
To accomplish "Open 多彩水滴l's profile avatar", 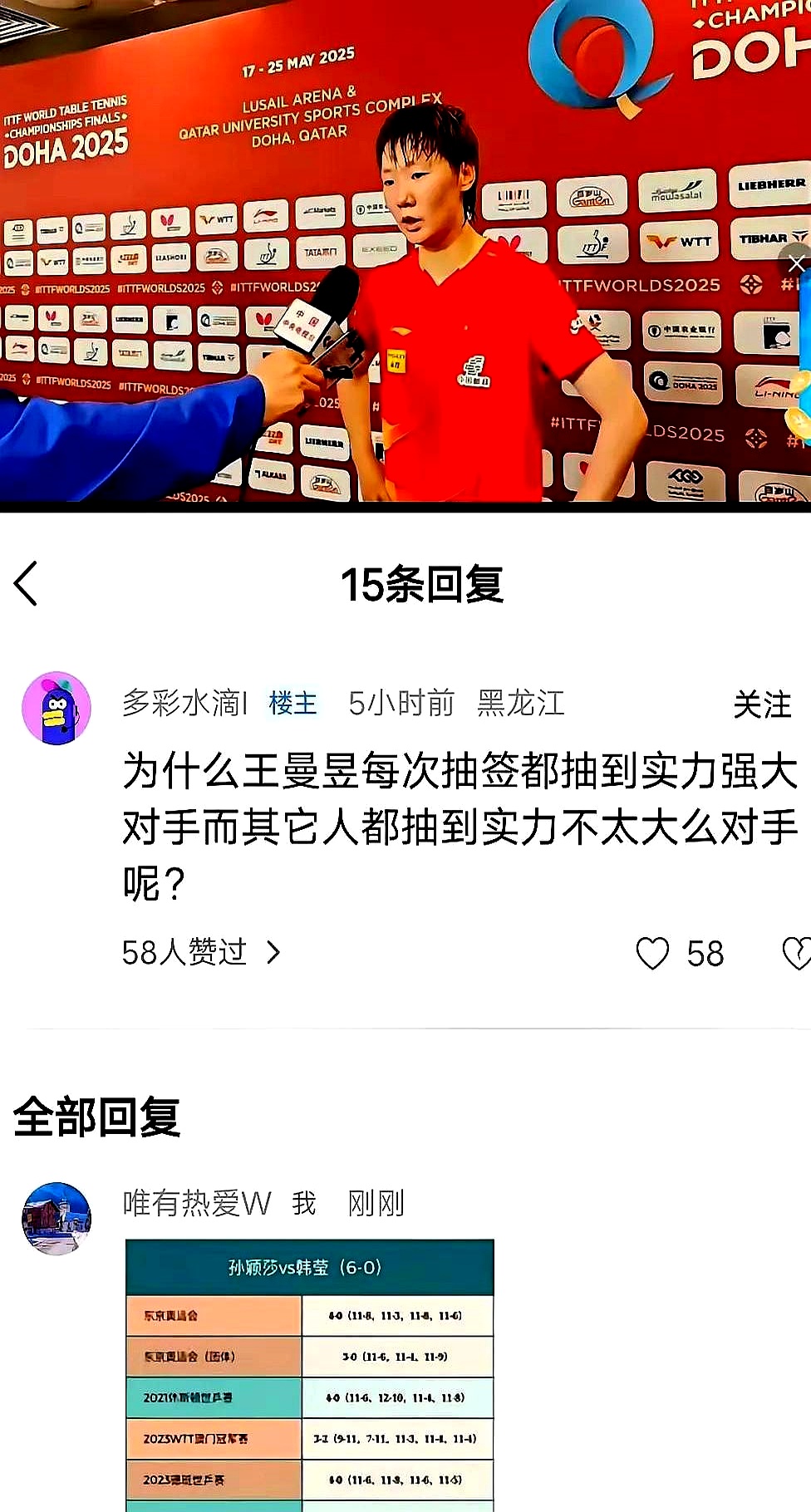I will (57, 704).
